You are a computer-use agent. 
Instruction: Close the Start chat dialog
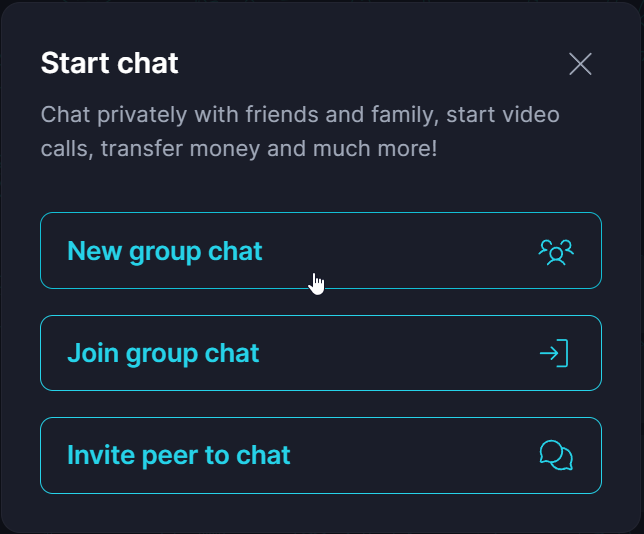(580, 64)
